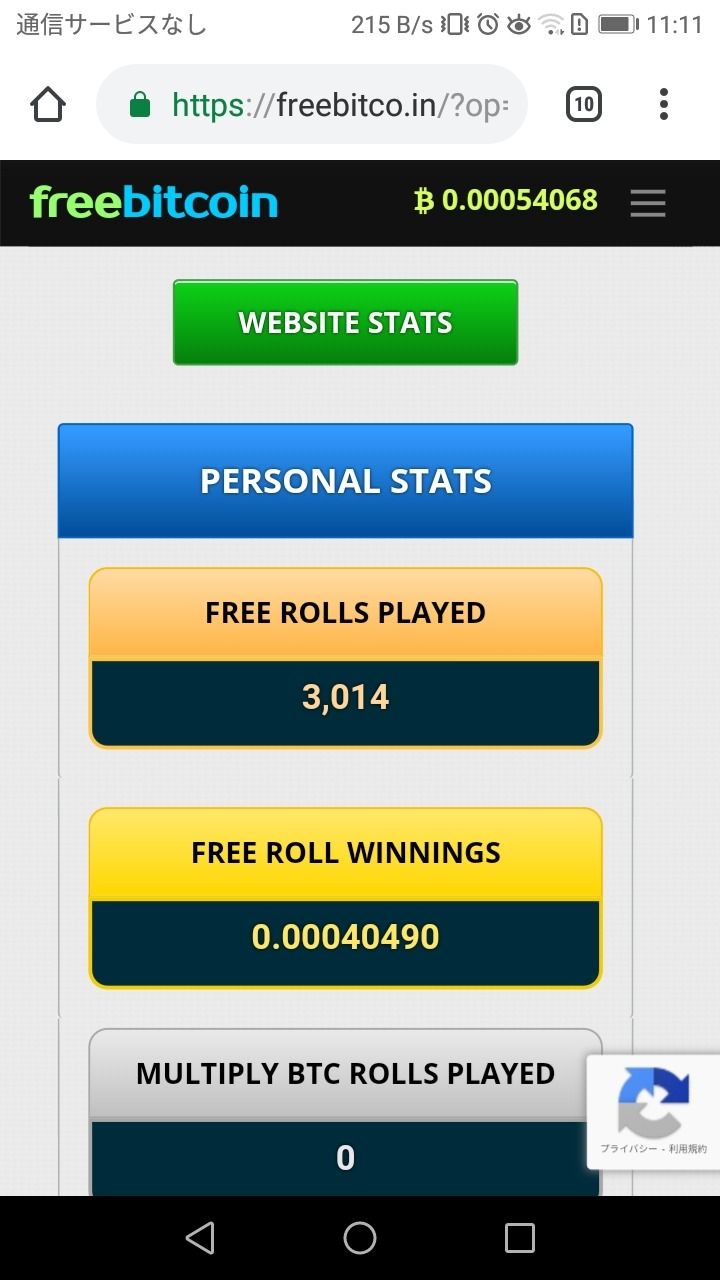Tap the BTC balance in header
Viewport: 720px width, 1280px height.
click(506, 201)
